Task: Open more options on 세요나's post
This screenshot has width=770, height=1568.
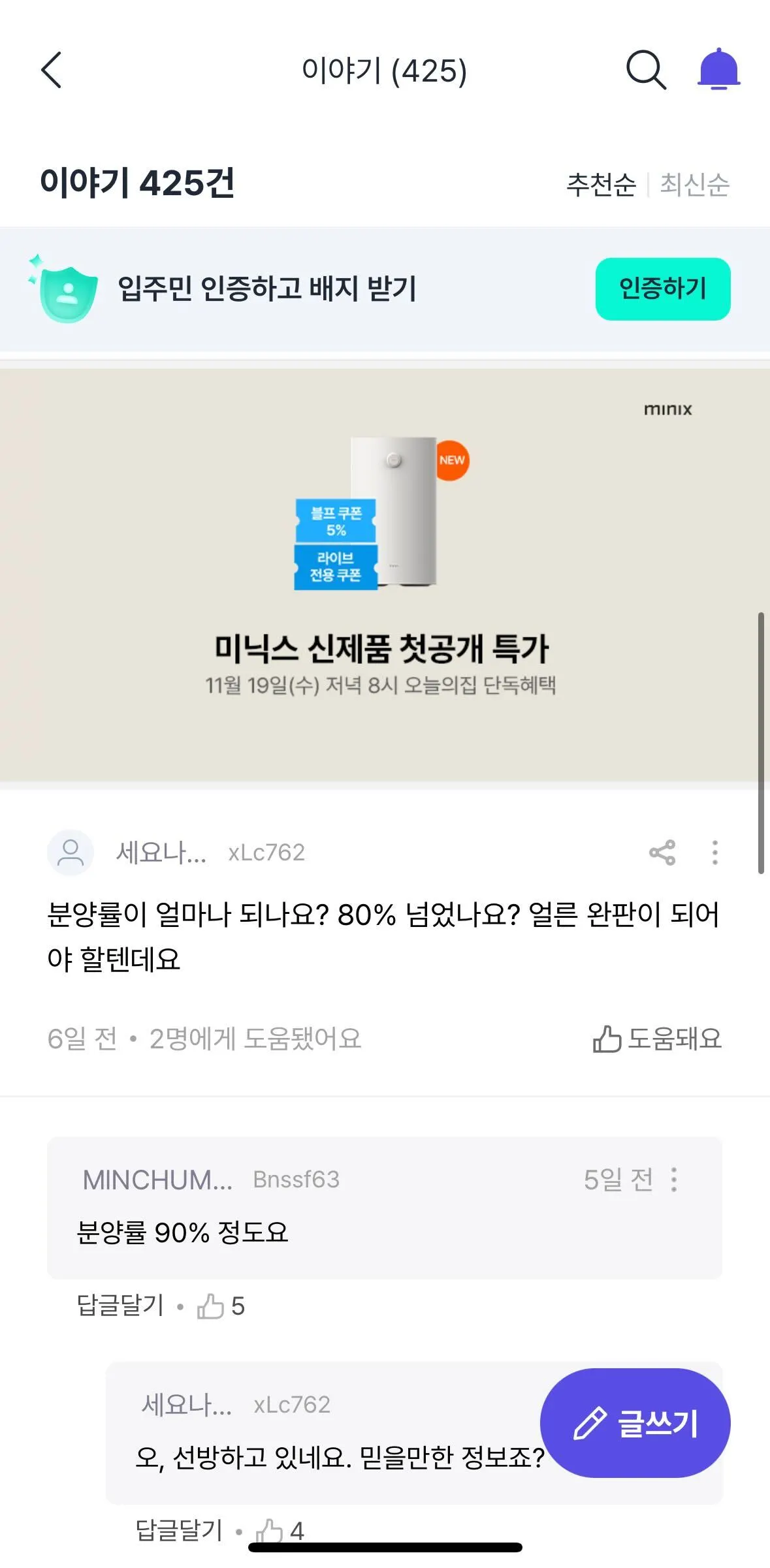Action: click(715, 853)
